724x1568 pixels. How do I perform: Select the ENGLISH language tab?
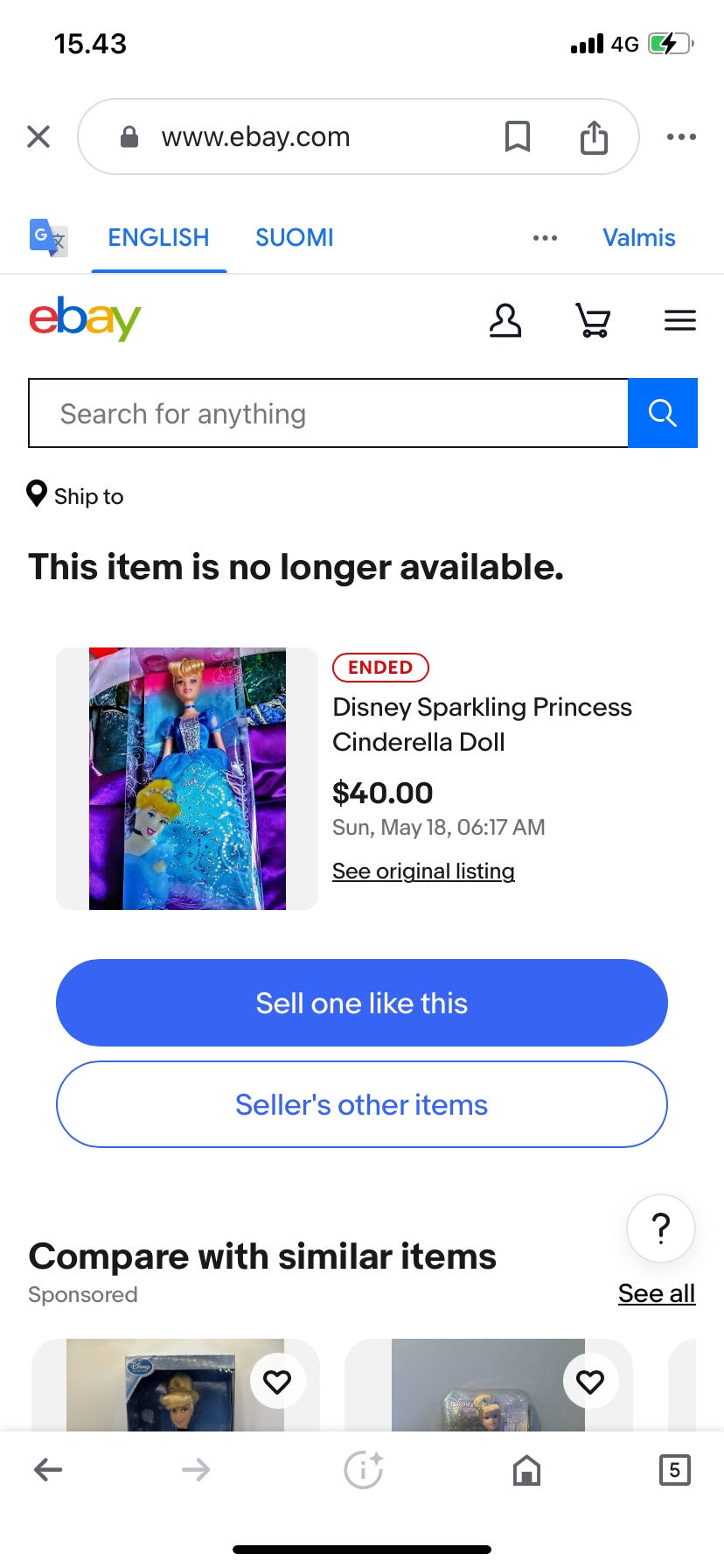[158, 237]
